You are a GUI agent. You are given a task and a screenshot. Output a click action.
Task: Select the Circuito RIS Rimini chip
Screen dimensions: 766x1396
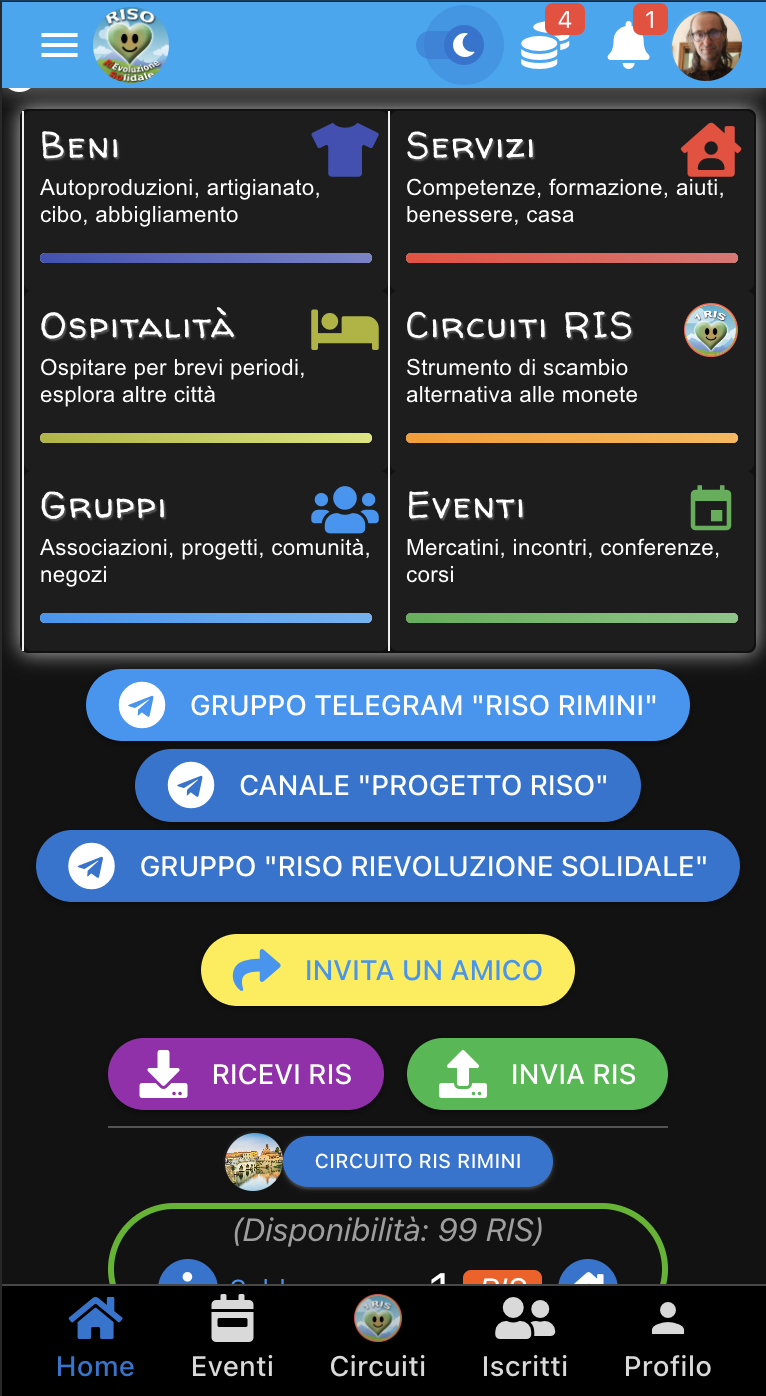point(418,1162)
